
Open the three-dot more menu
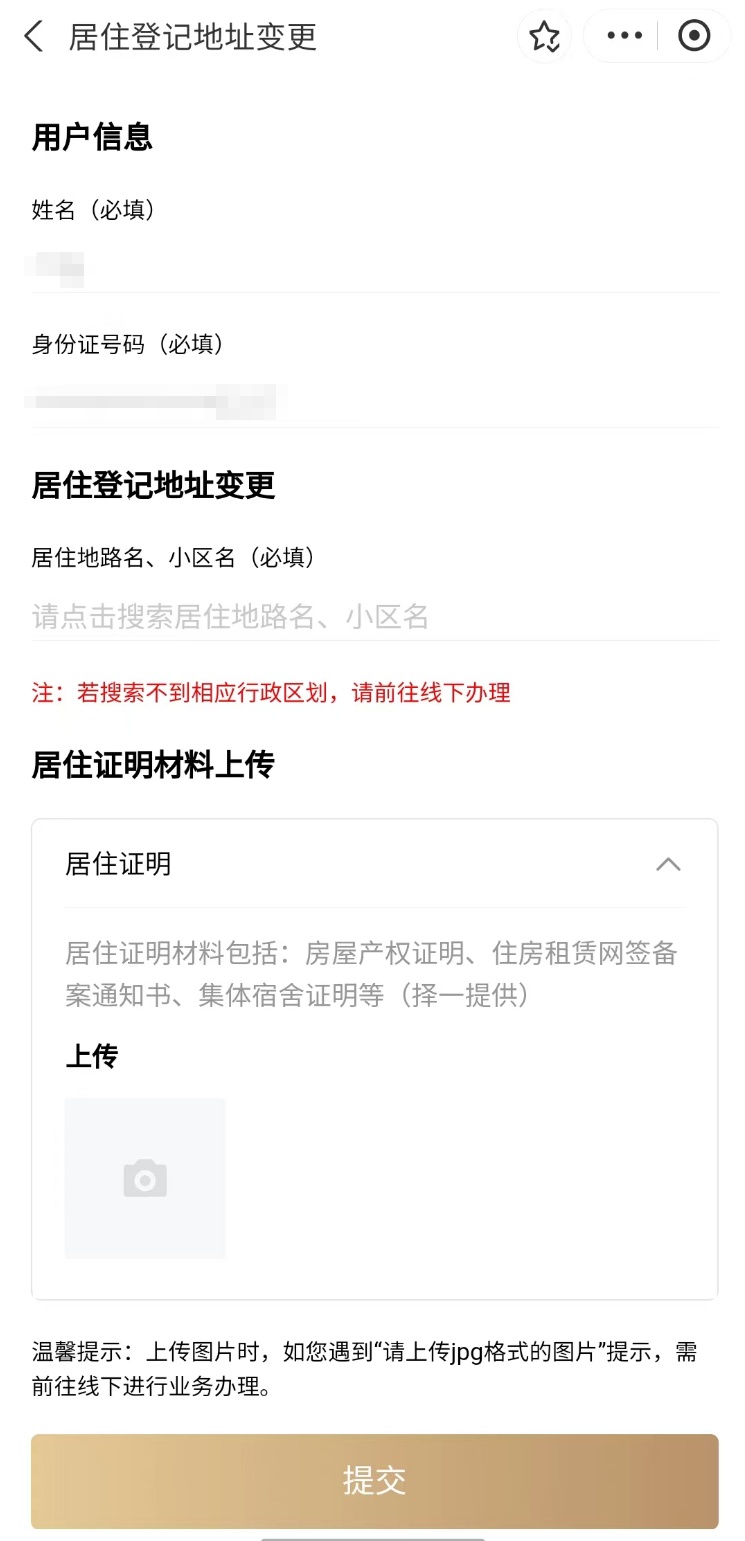(x=625, y=36)
